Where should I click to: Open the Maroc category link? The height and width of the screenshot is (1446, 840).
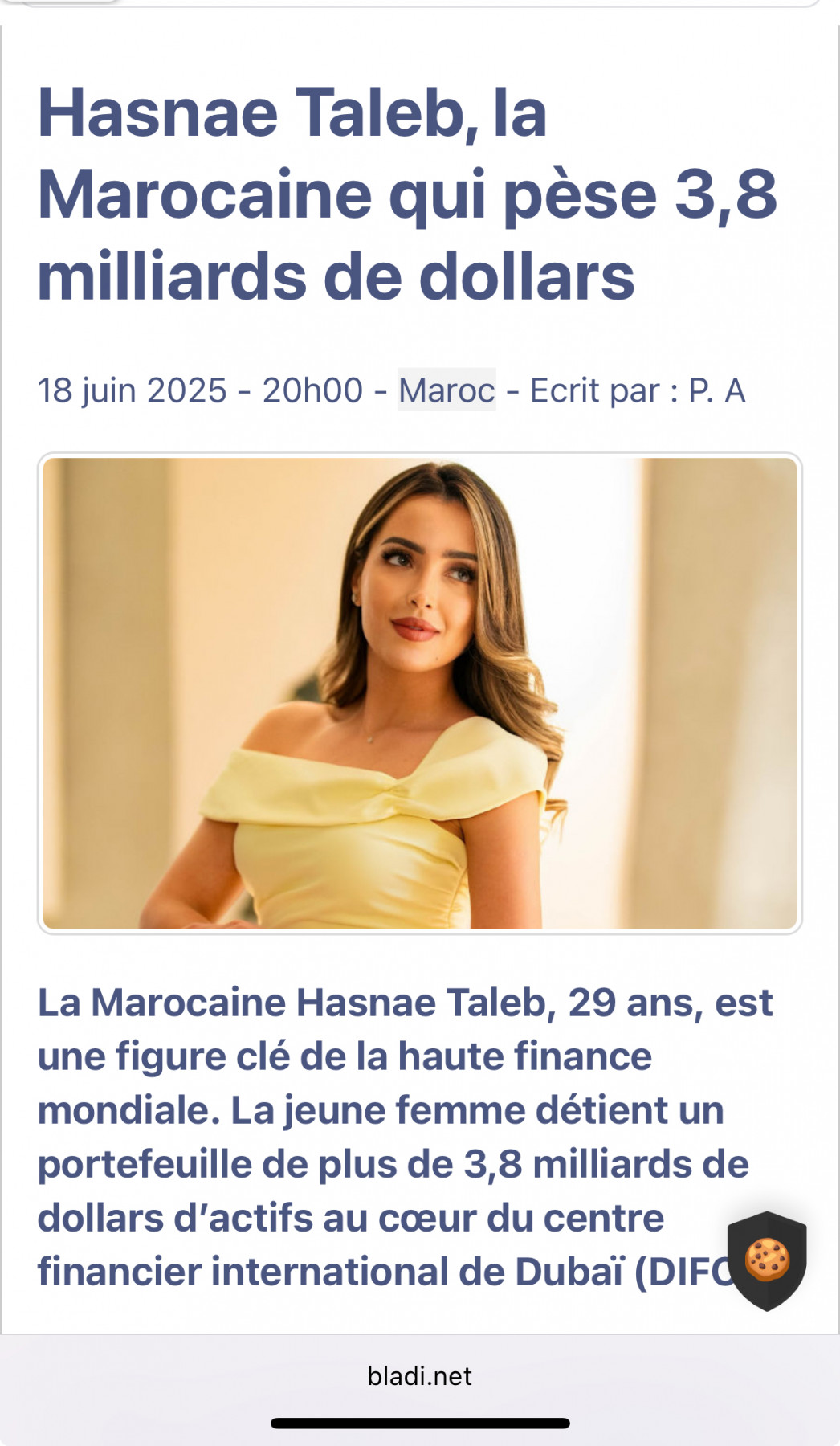447,390
